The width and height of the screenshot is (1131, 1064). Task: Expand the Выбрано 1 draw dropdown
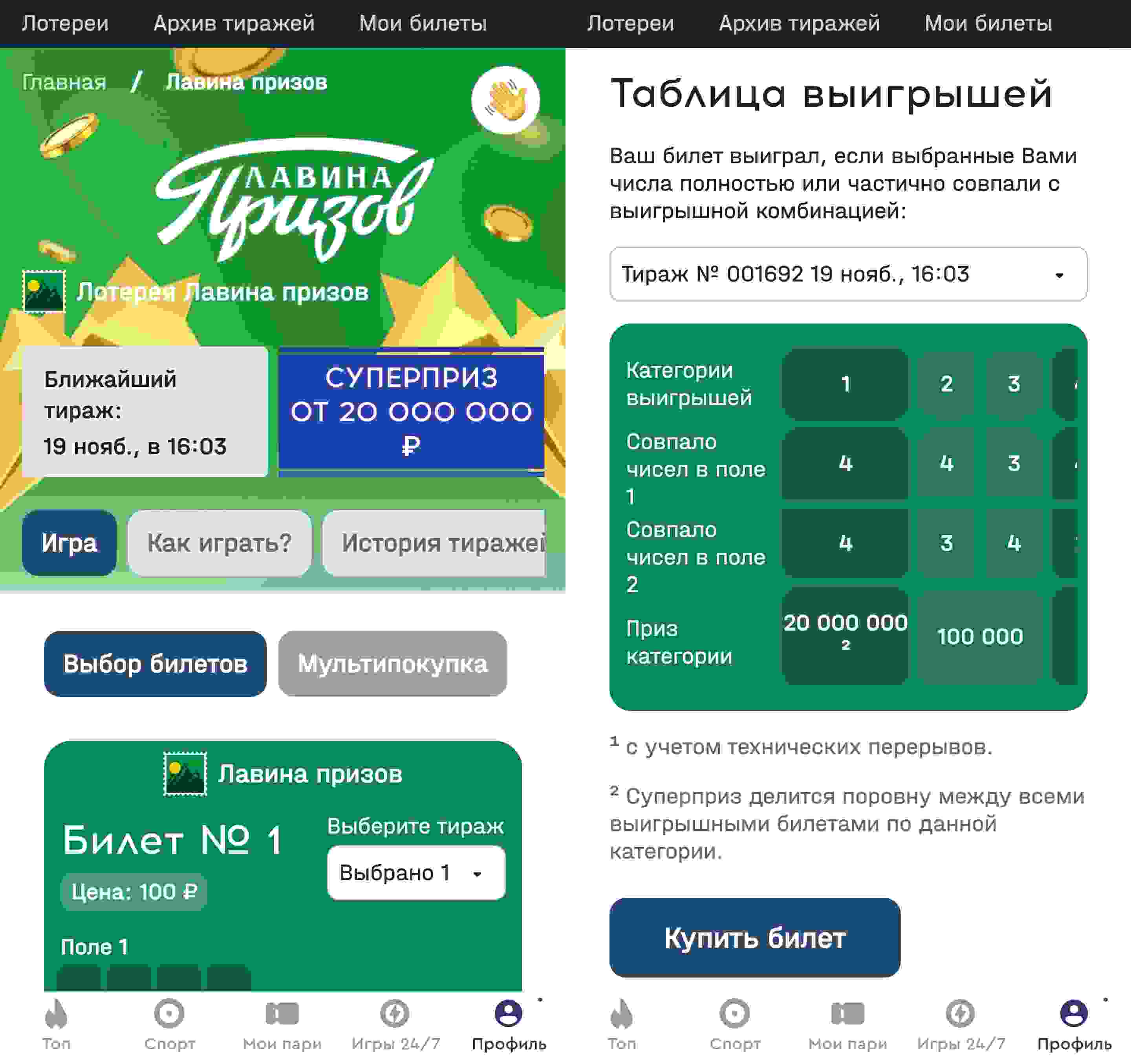[x=416, y=872]
